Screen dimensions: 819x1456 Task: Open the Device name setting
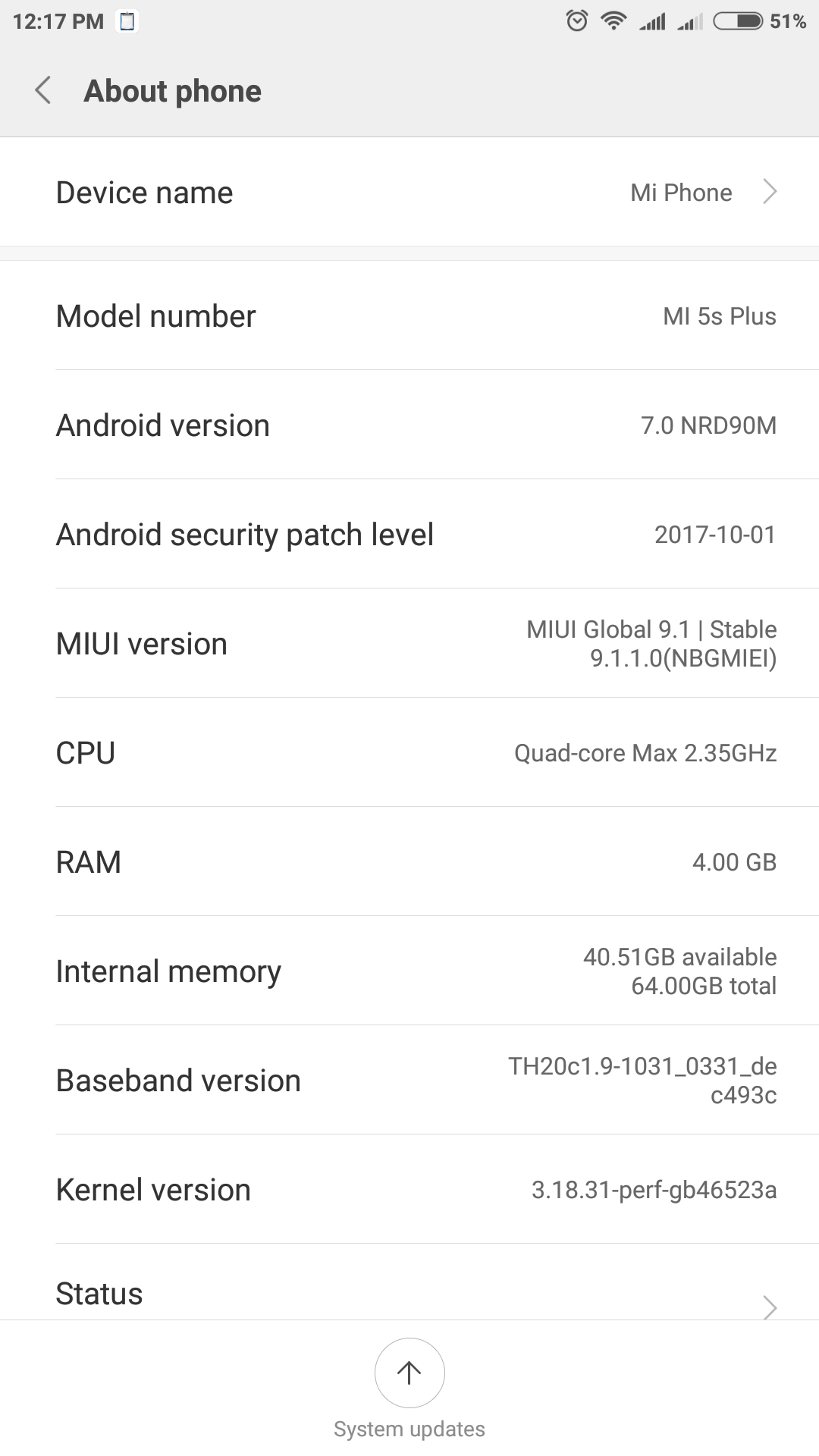point(409,192)
